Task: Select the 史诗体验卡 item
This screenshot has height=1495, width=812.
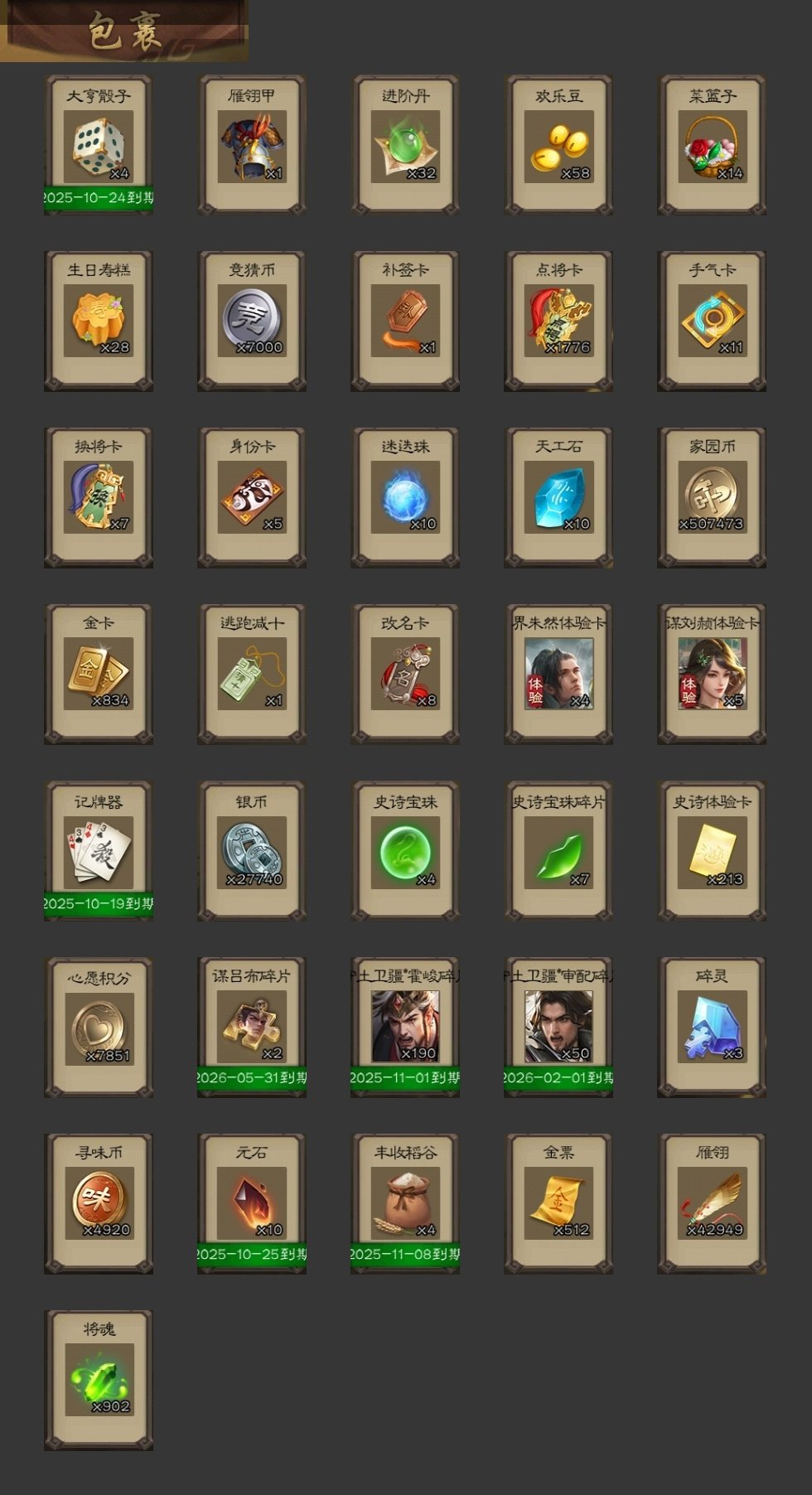Action: 712,851
